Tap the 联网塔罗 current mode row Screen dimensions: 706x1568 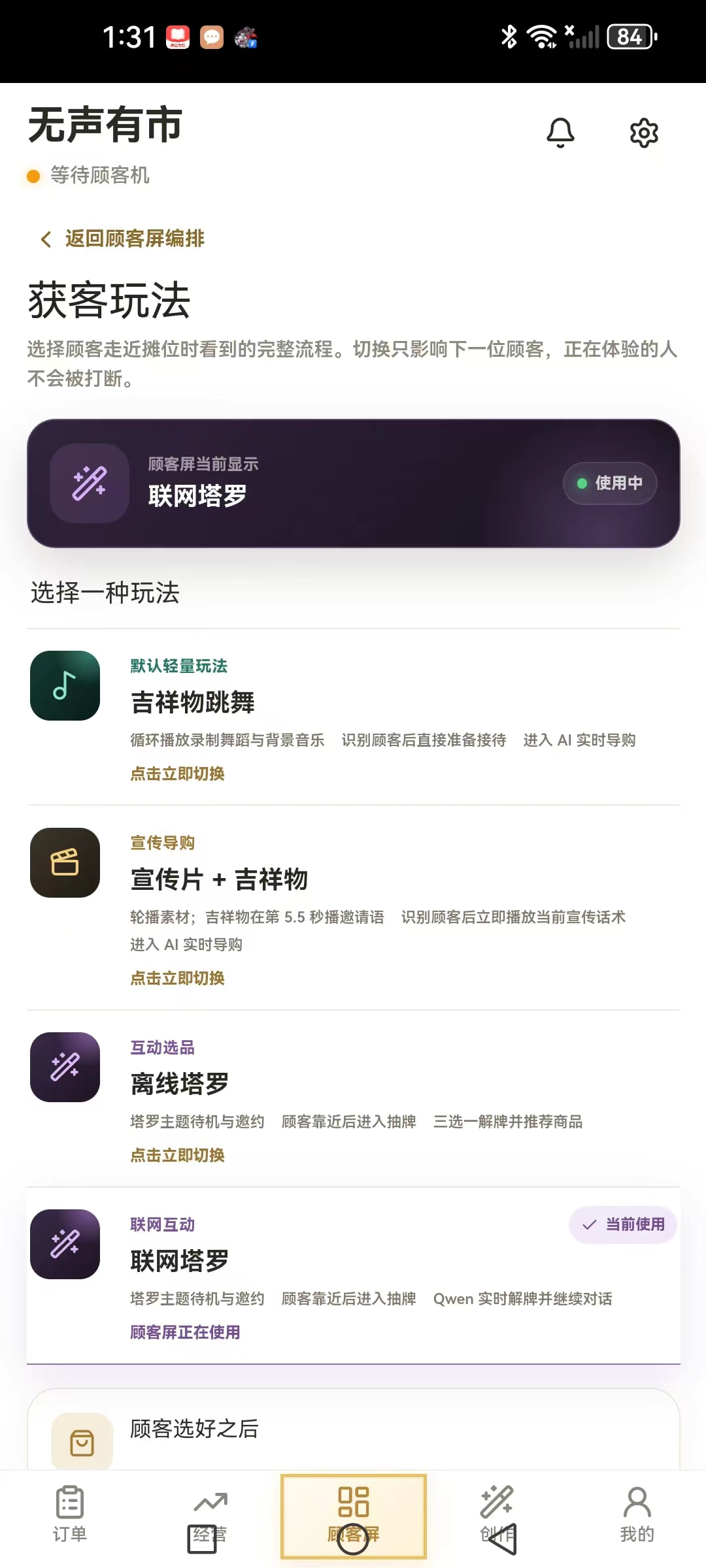[354, 1276]
